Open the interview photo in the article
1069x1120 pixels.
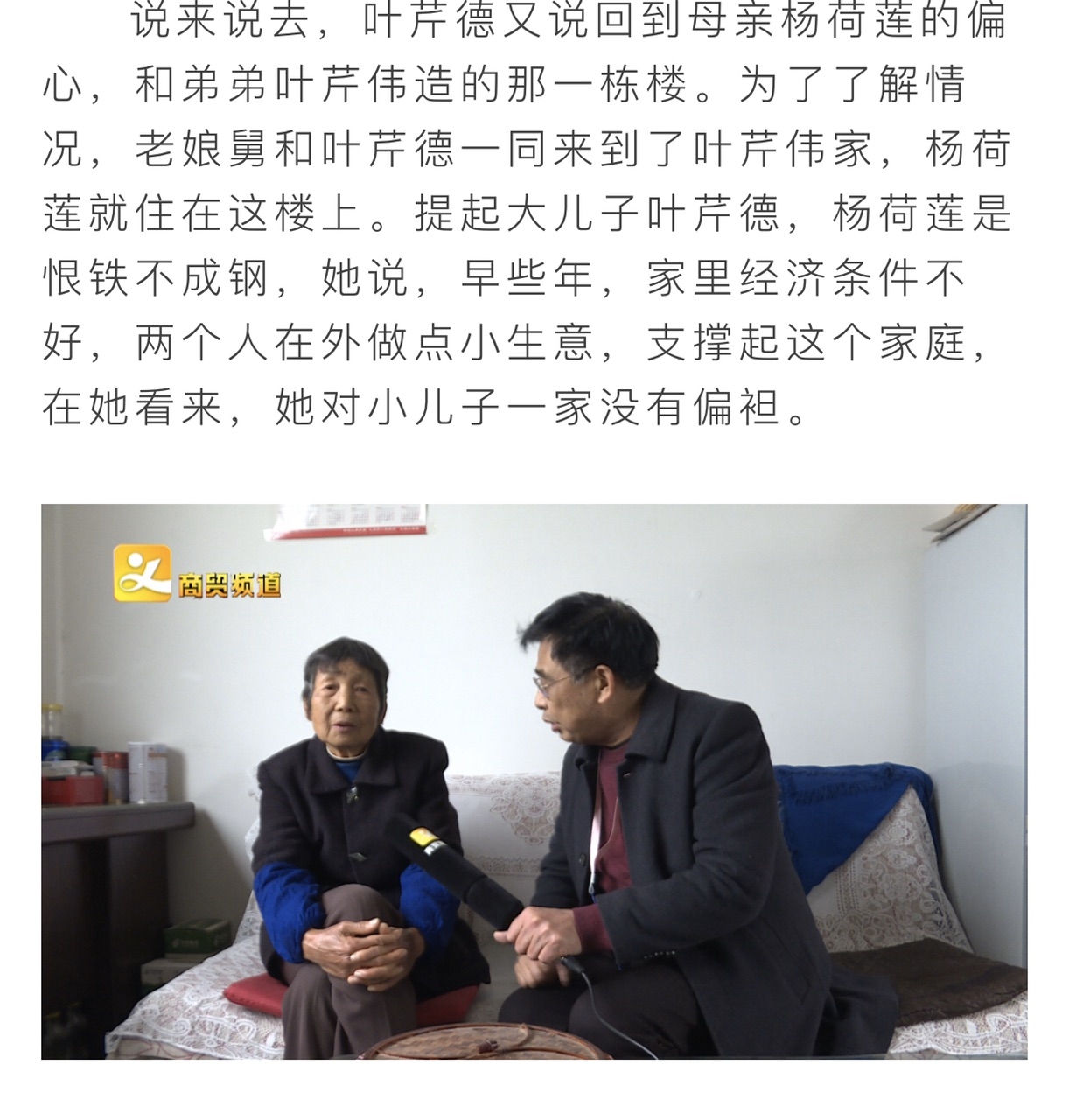click(534, 780)
